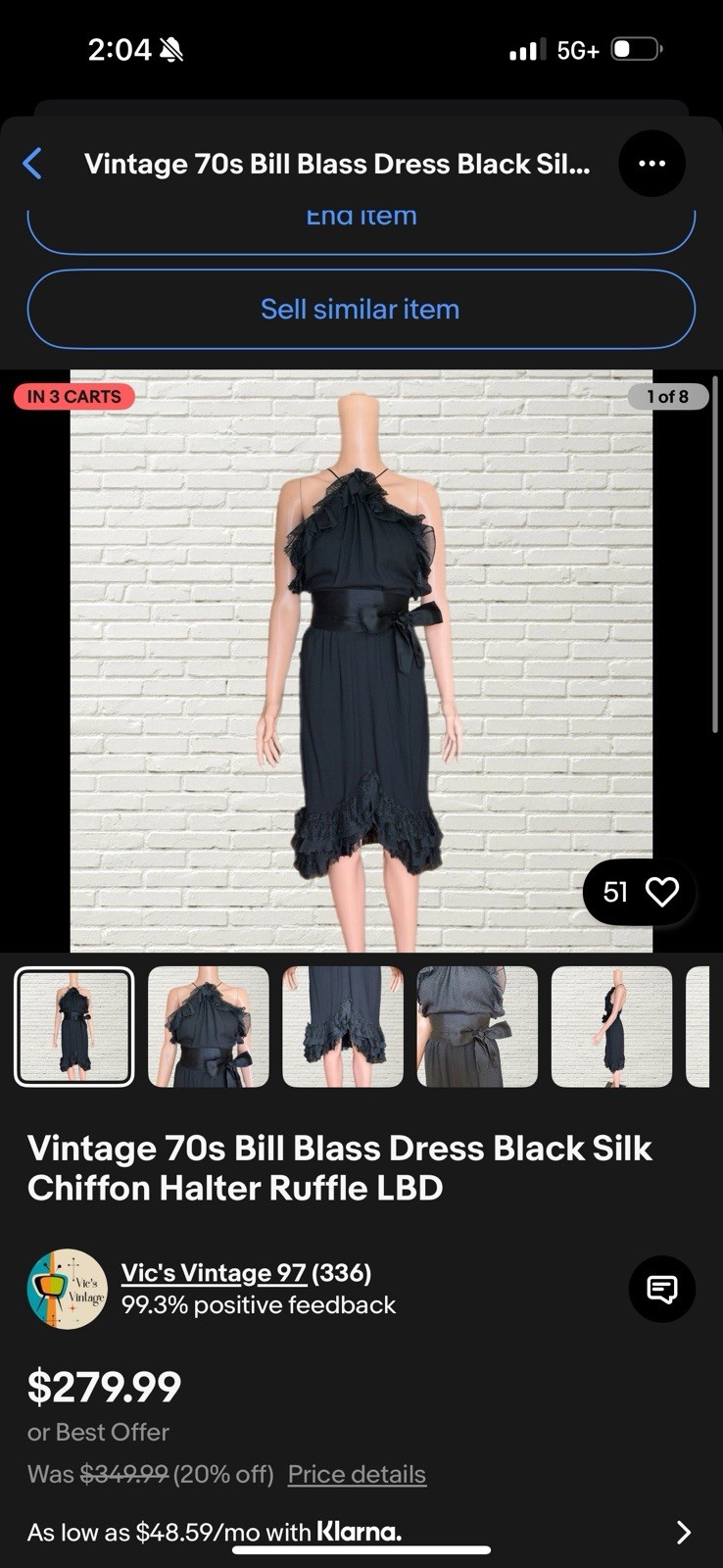Open the more options menu

click(x=651, y=163)
